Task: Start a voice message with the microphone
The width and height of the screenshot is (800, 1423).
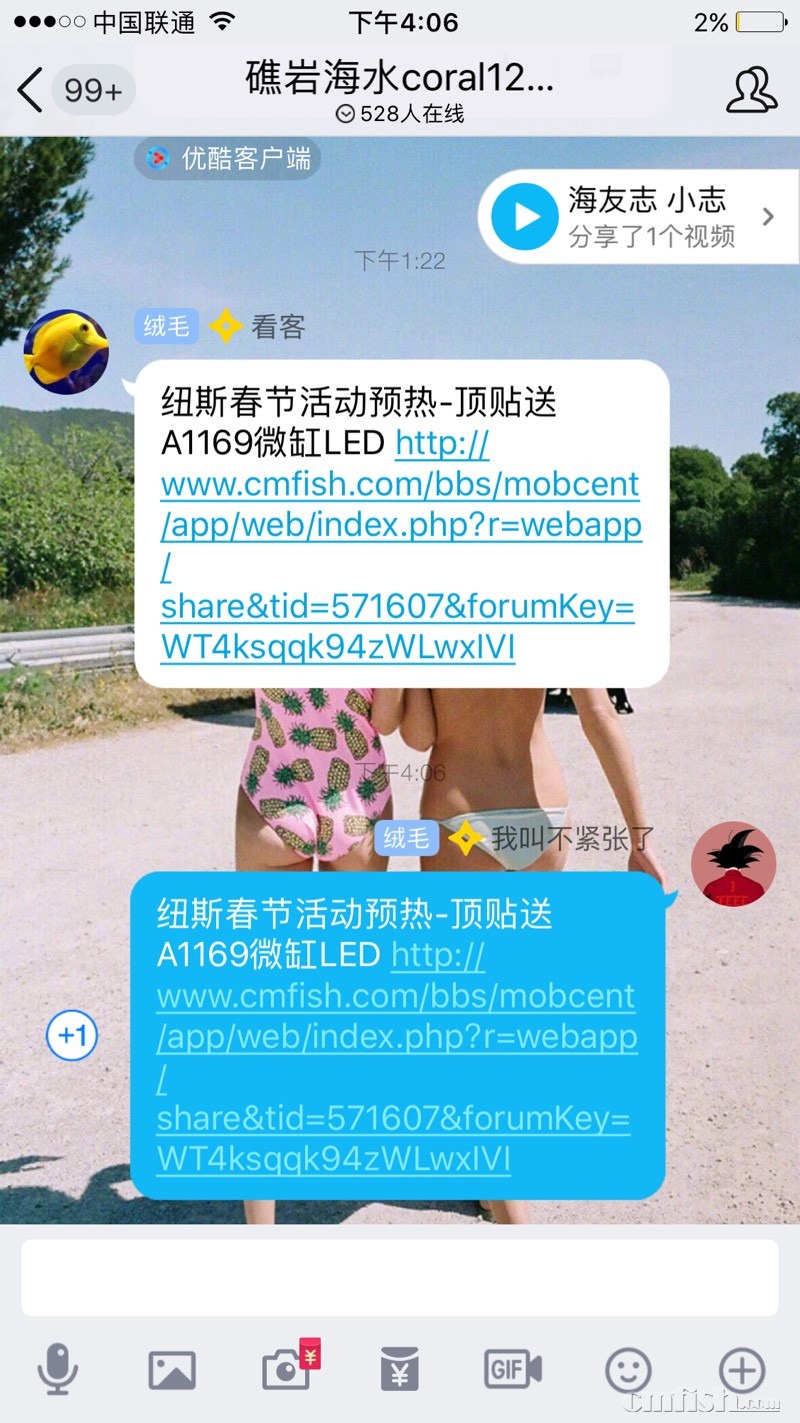Action: click(58, 1369)
